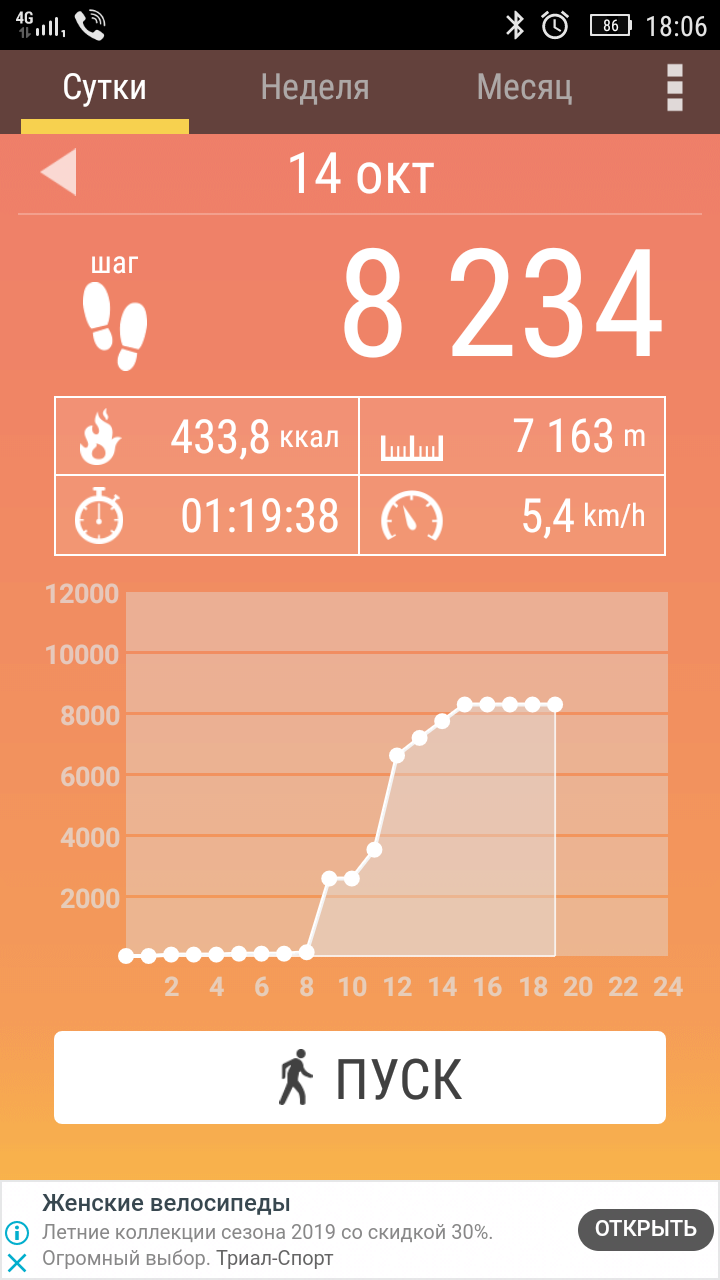
Task: Select the Сутки tab
Action: click(105, 88)
